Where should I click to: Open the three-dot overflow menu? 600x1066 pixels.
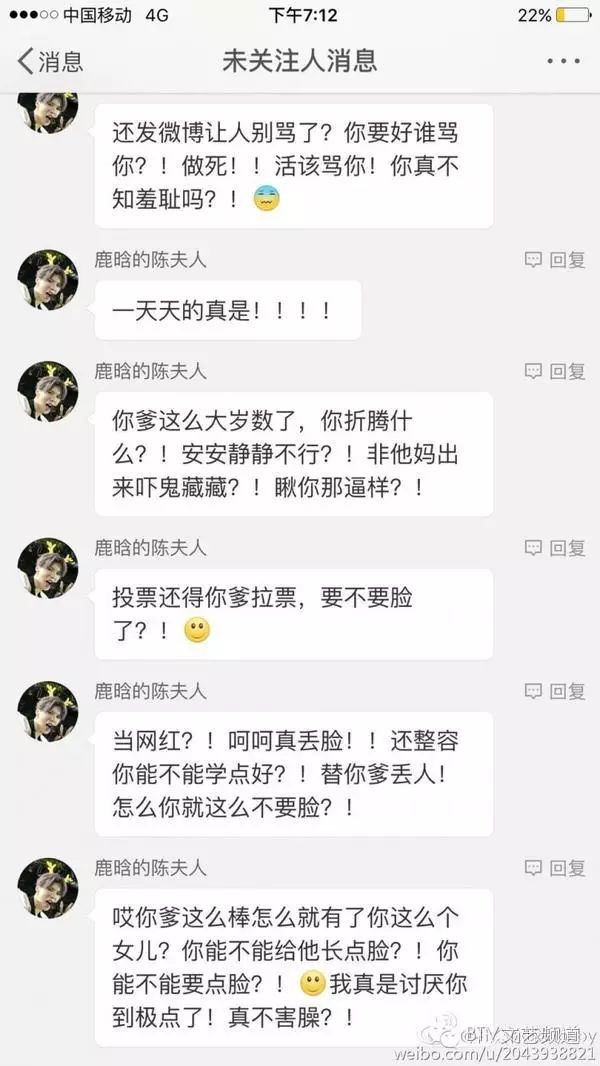tap(563, 61)
